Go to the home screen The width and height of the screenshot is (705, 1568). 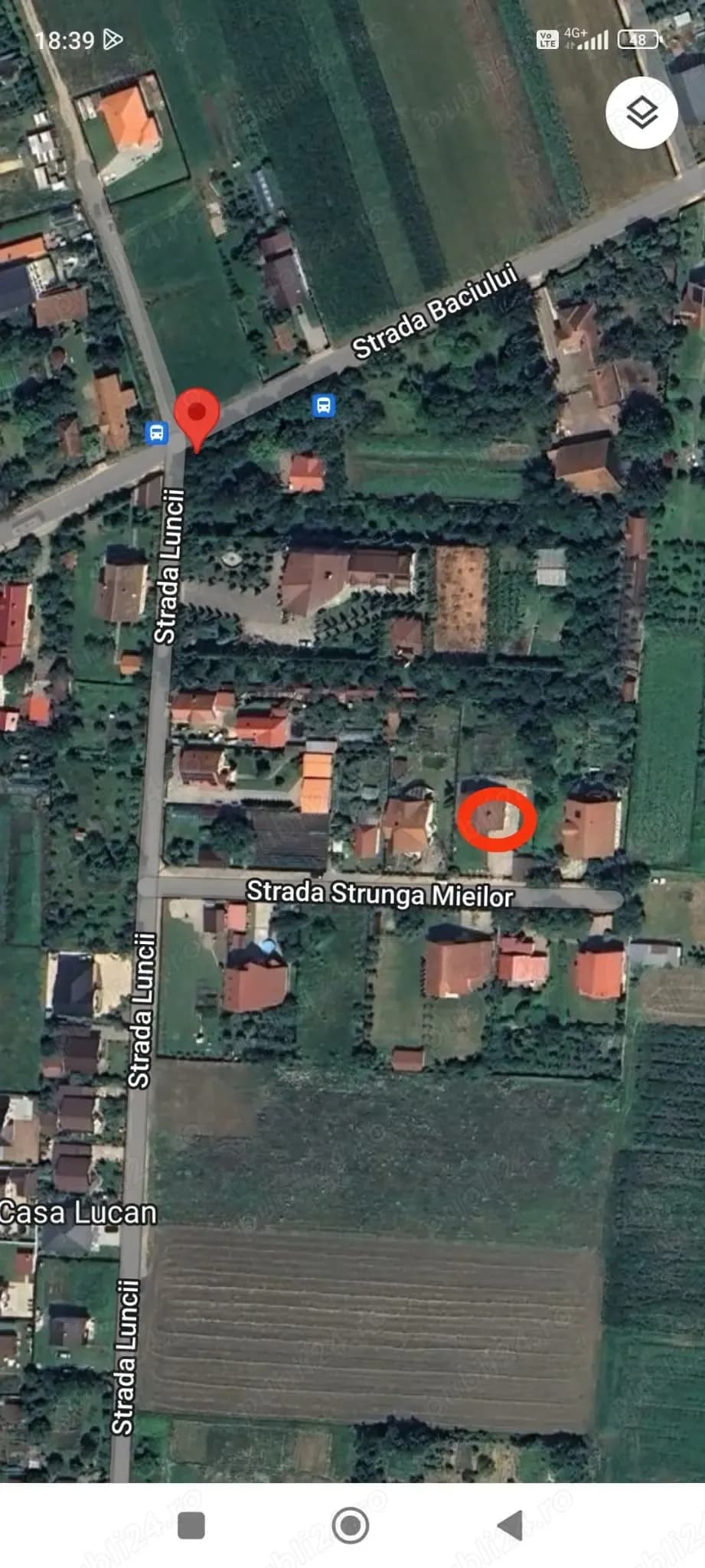point(351,1525)
